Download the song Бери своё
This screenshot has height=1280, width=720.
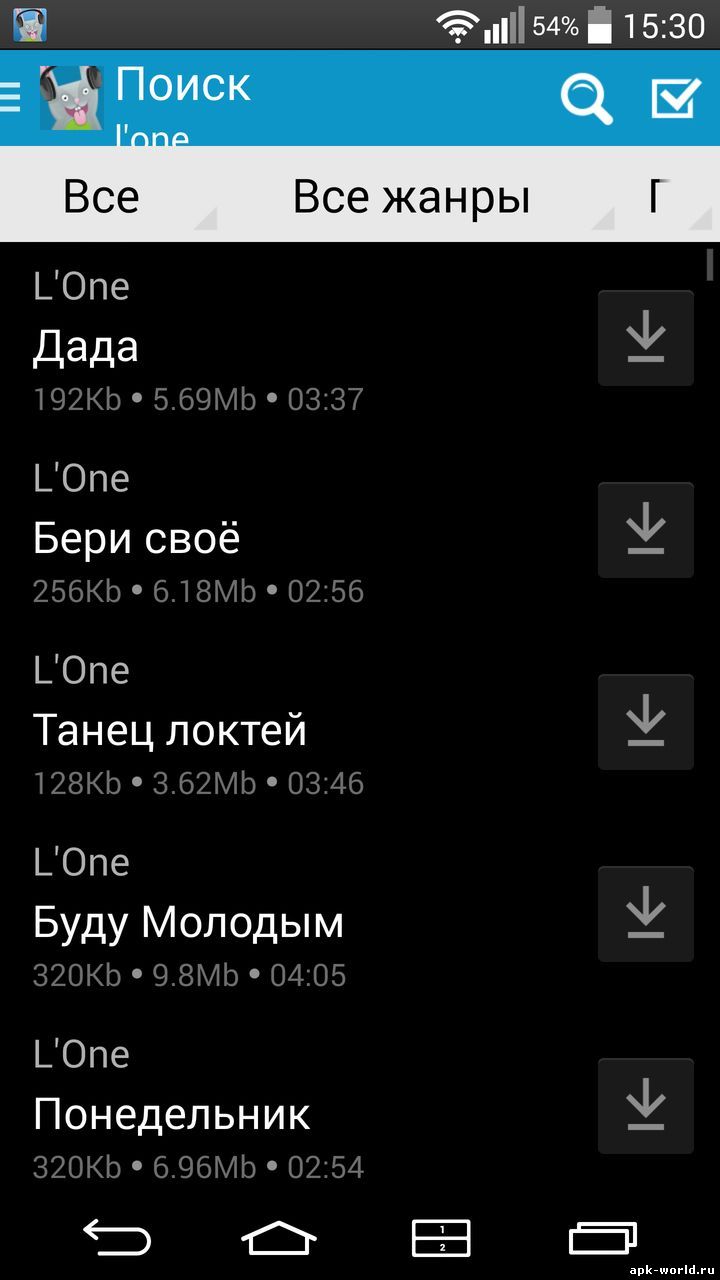tap(646, 530)
